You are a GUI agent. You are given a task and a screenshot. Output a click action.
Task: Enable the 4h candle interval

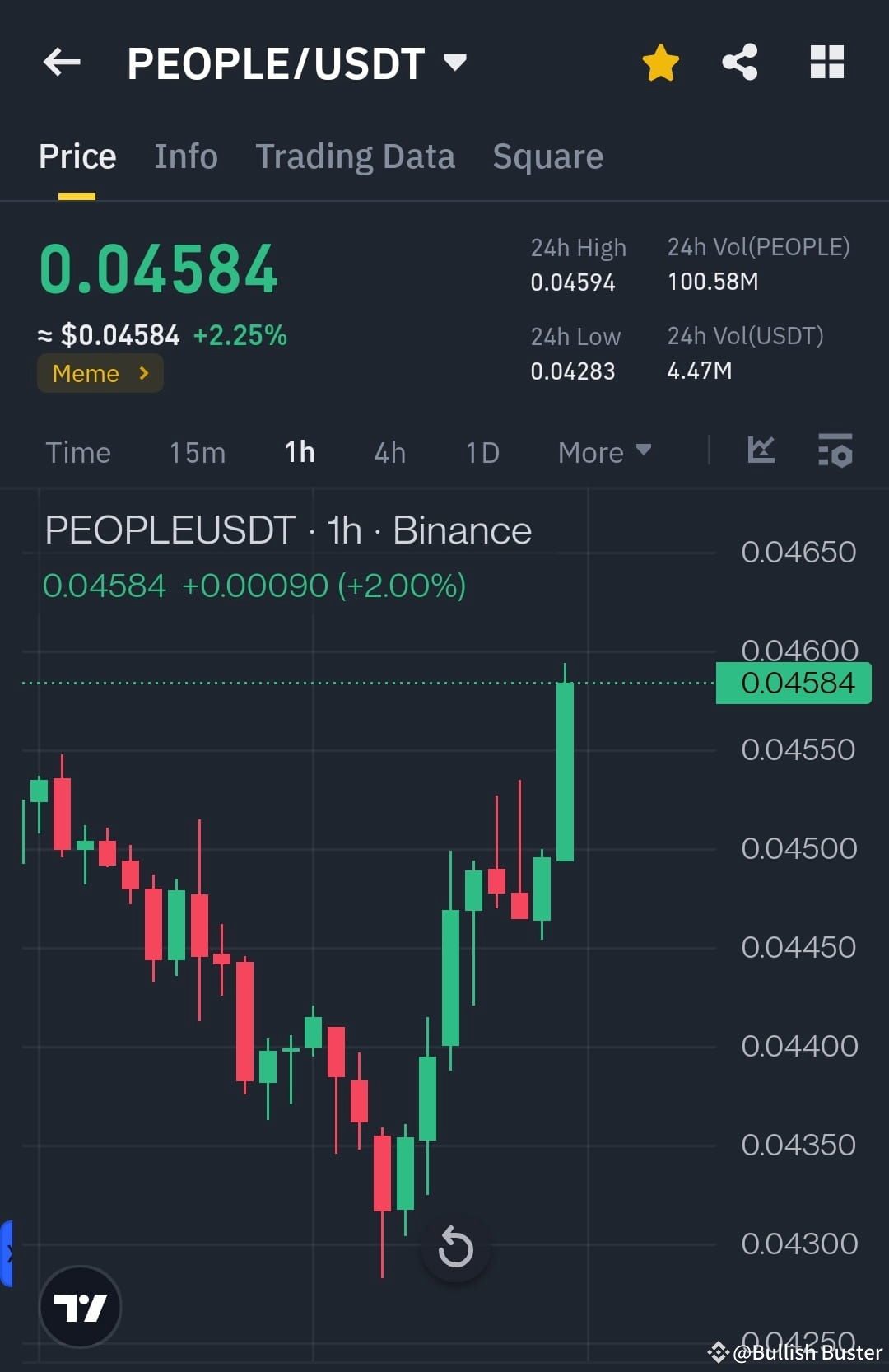point(389,452)
